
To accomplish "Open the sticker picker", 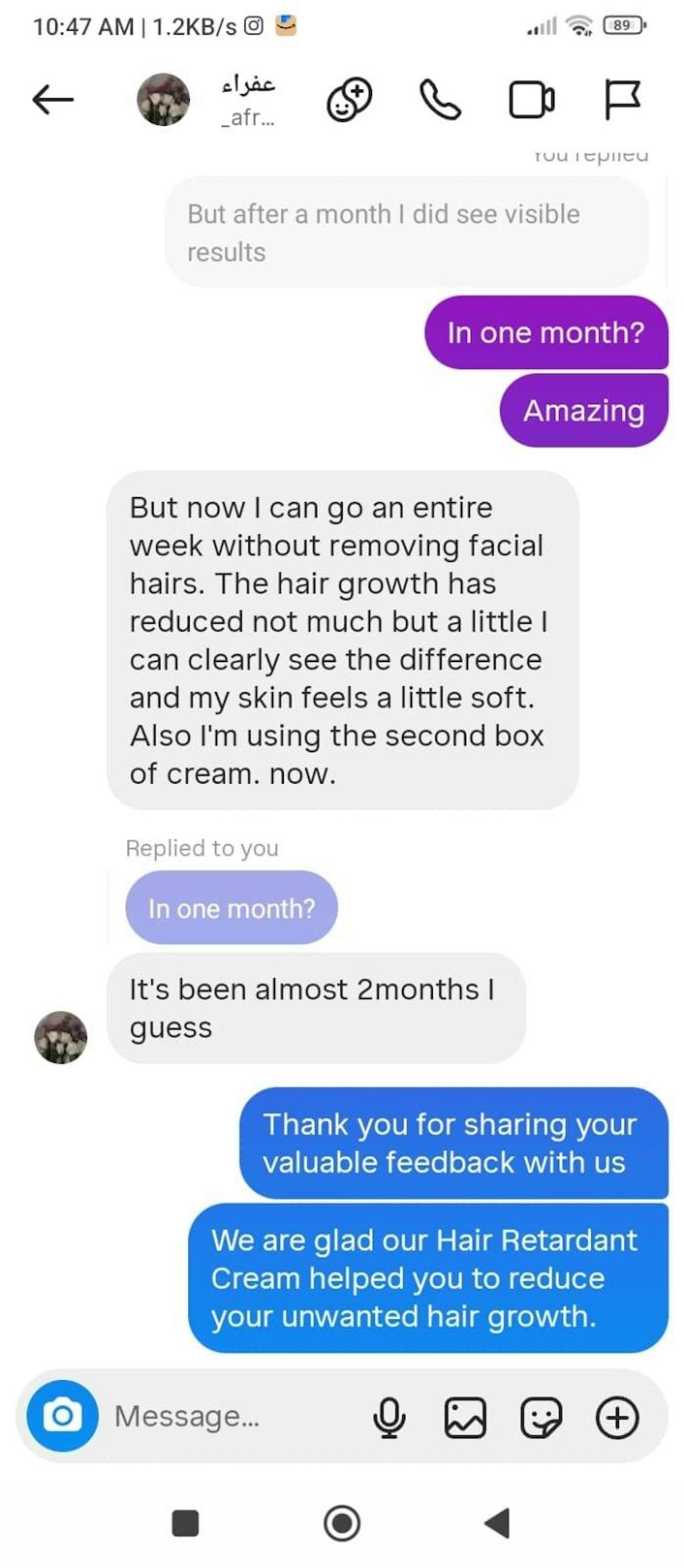I will [541, 1417].
